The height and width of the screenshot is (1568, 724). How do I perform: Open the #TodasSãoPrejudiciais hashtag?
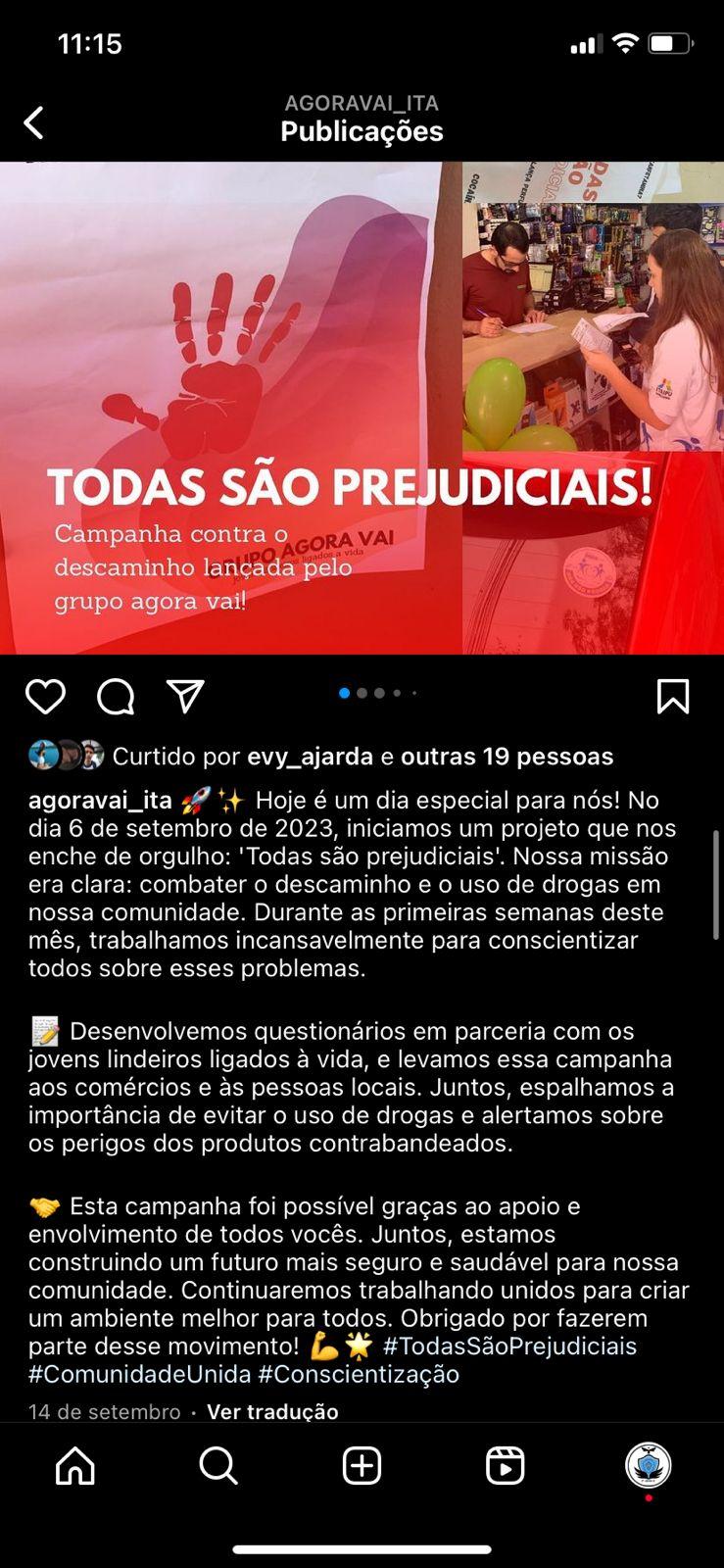click(x=509, y=1346)
